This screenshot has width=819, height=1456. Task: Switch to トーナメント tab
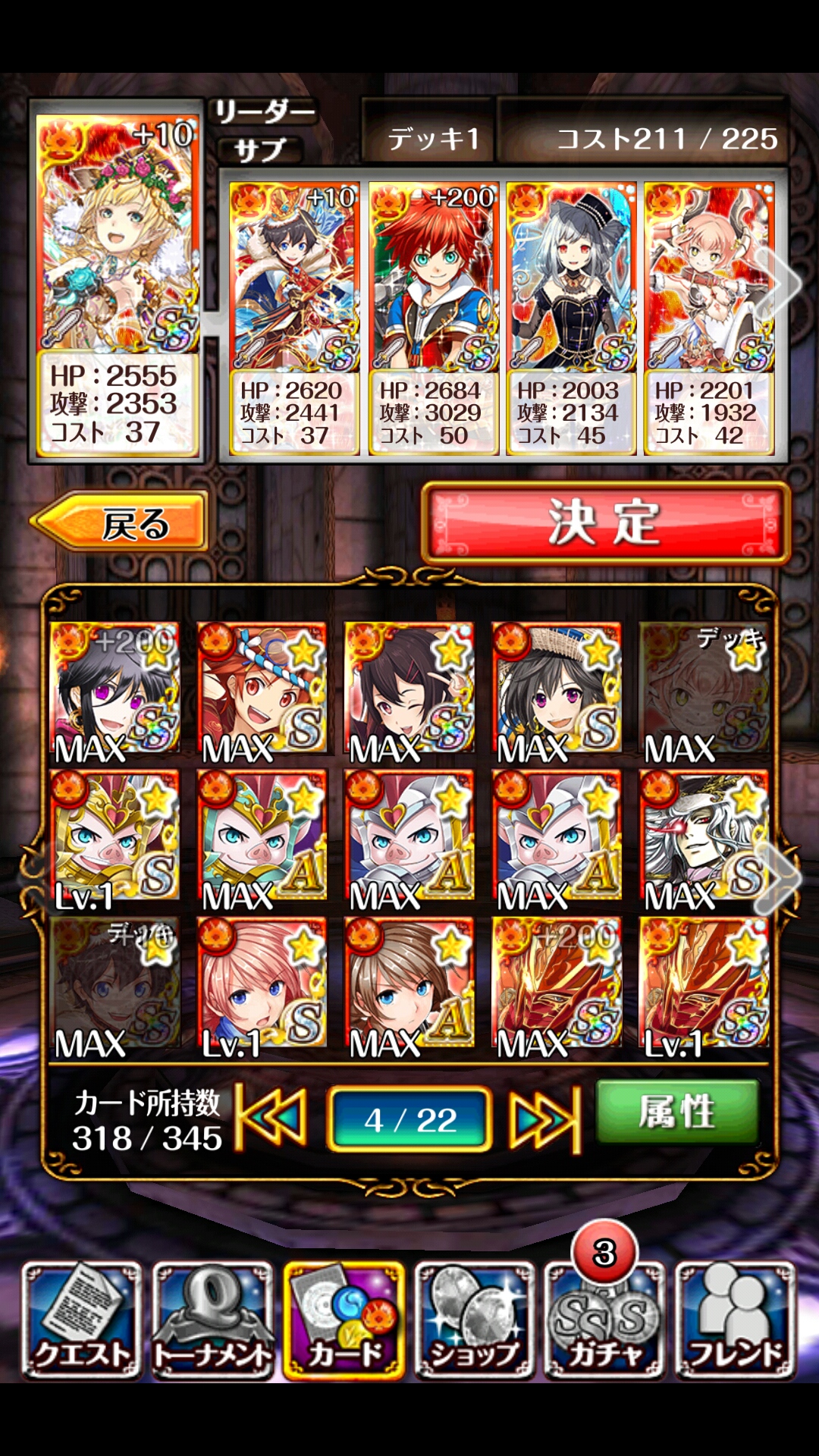(x=213, y=1321)
